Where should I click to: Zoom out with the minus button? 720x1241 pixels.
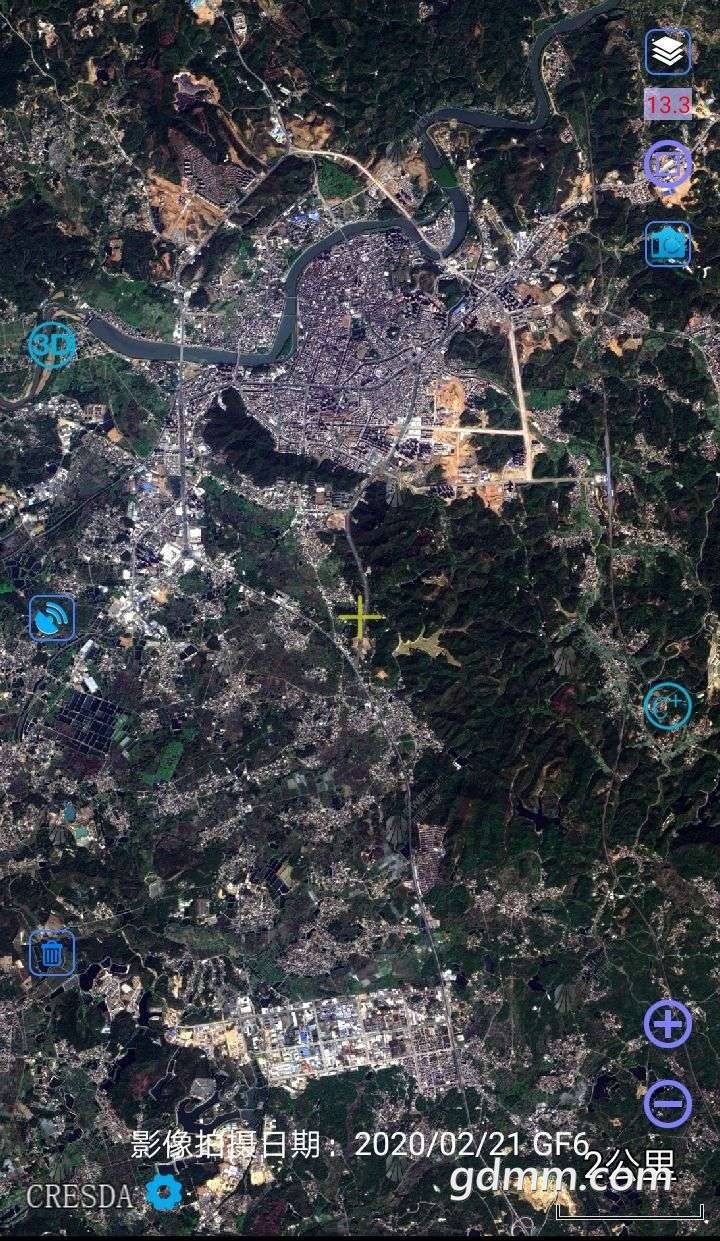point(668,1104)
